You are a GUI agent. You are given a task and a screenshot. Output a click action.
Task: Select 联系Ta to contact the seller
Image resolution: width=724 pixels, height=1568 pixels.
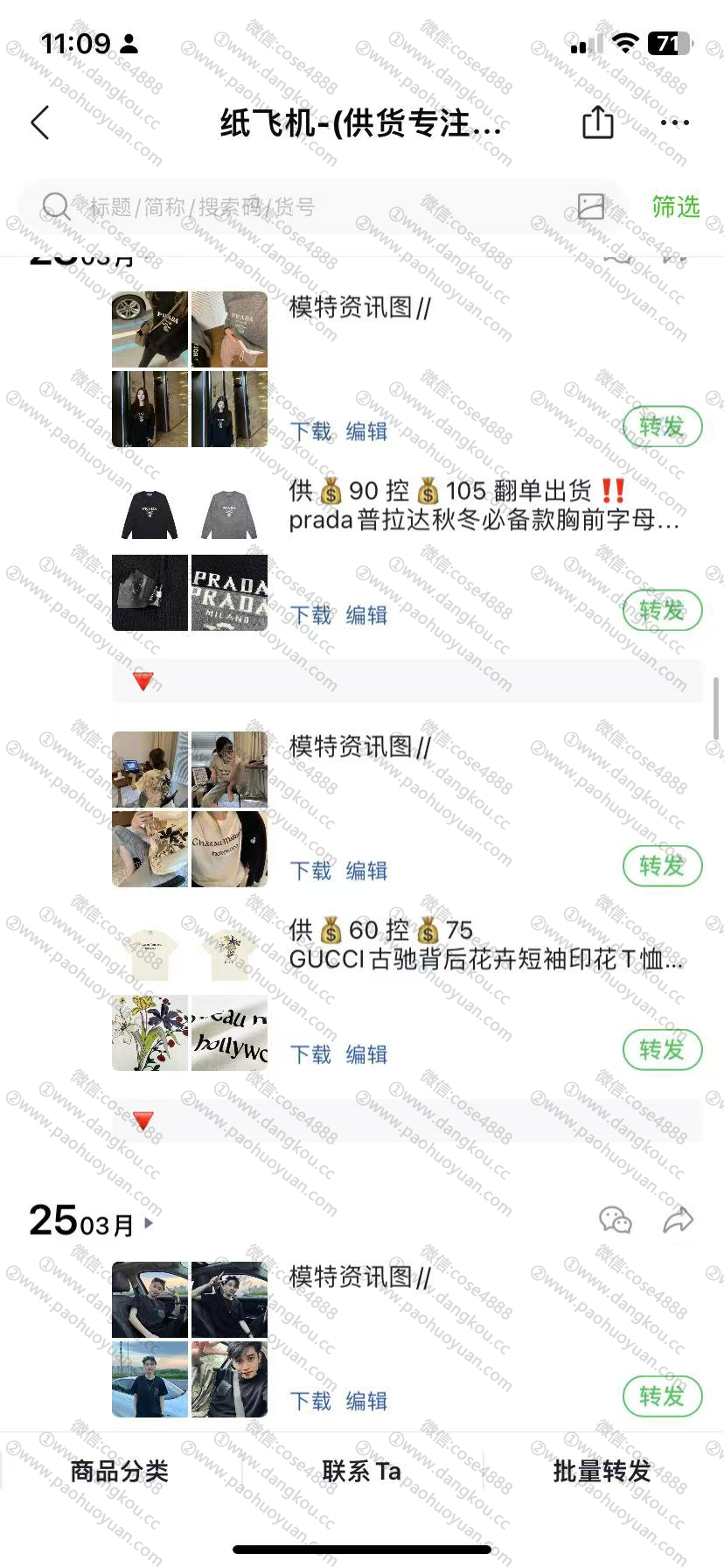coord(361,1472)
